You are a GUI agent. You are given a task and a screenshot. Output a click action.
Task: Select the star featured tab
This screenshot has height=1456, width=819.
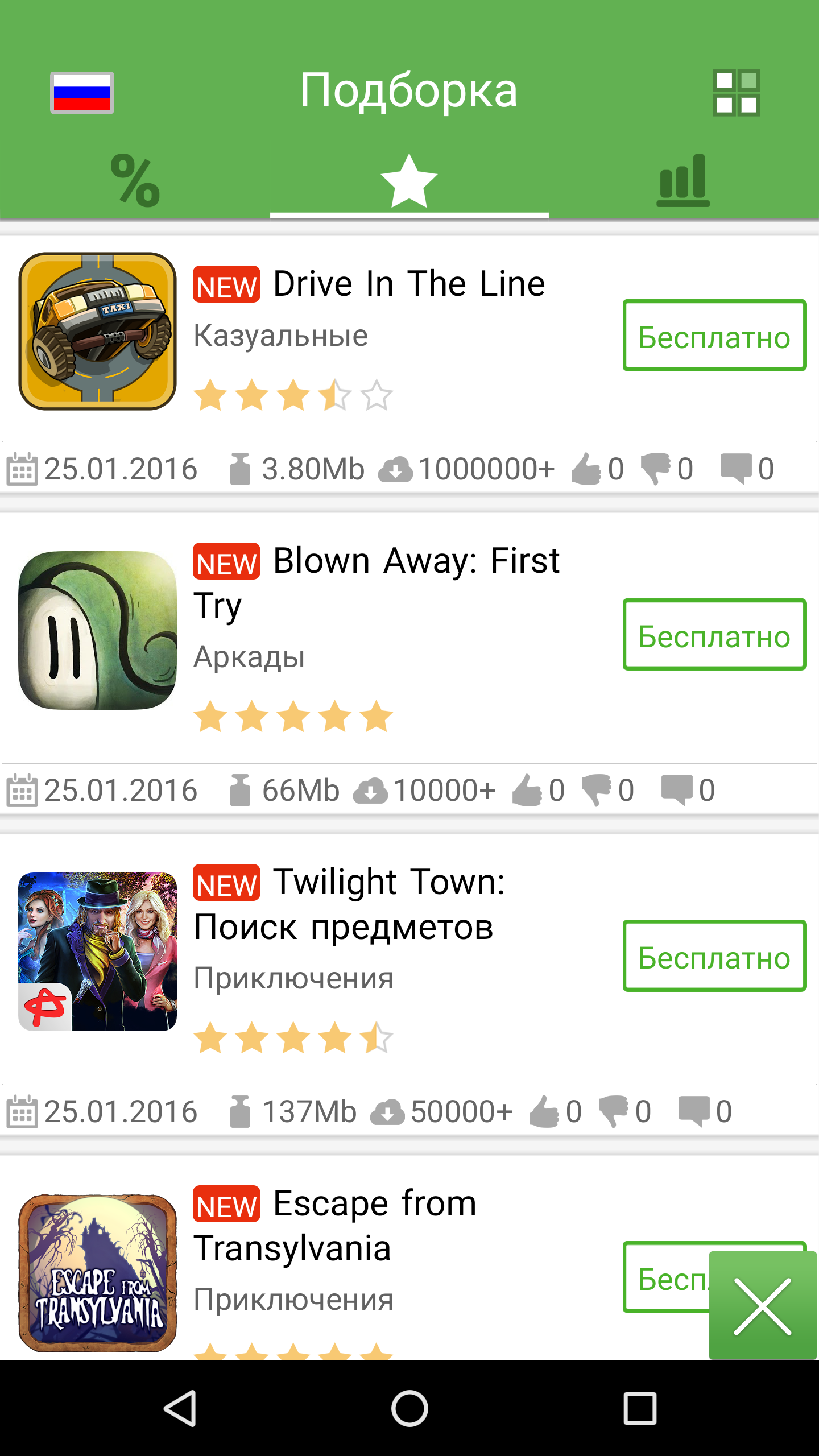click(409, 181)
